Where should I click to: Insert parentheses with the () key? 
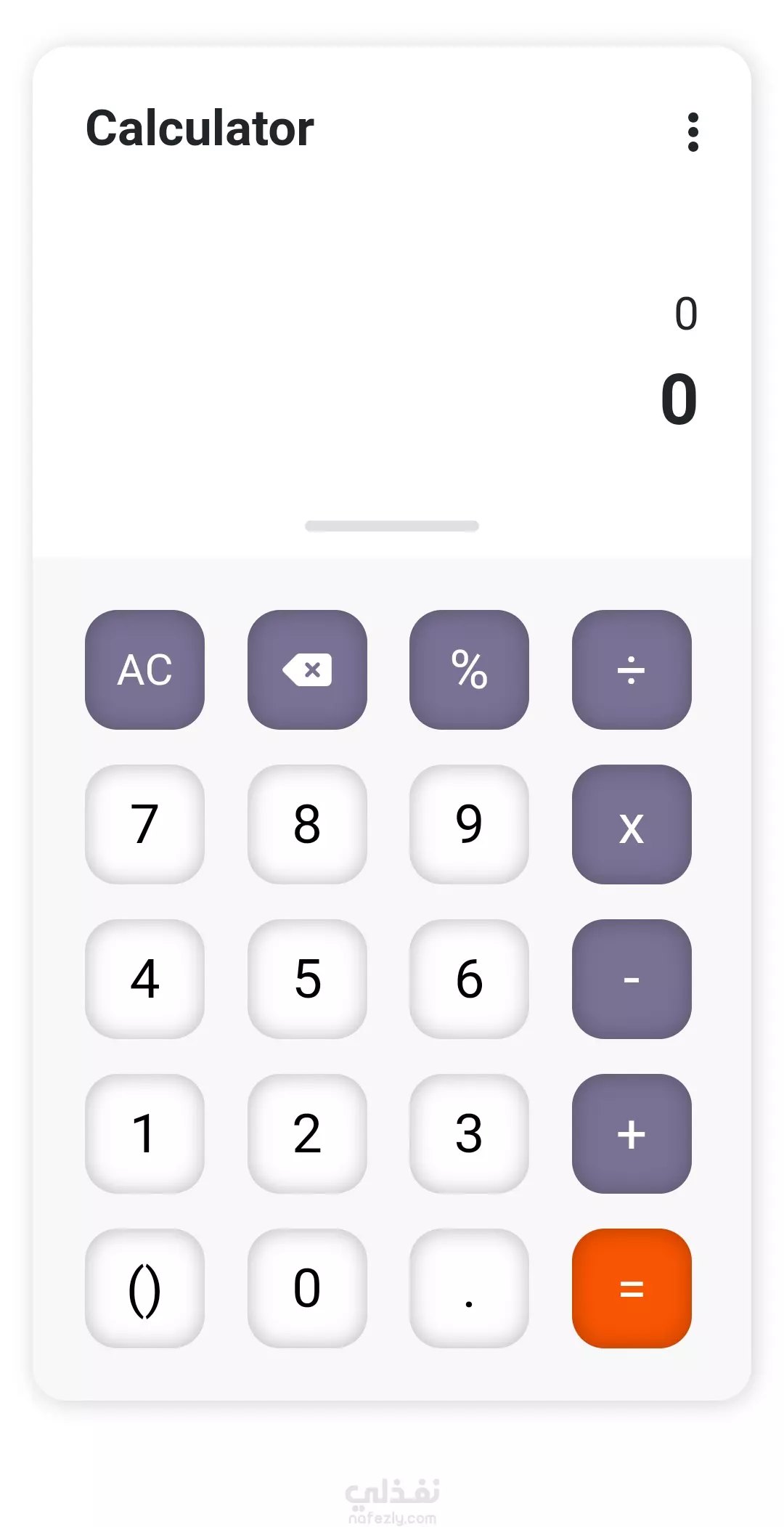coord(145,1288)
